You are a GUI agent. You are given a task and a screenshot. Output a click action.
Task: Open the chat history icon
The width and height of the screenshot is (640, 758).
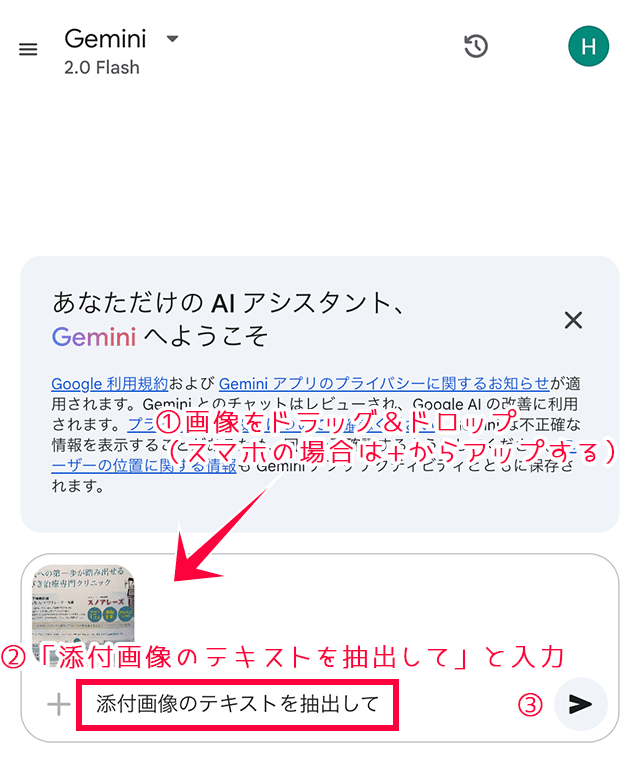476,46
